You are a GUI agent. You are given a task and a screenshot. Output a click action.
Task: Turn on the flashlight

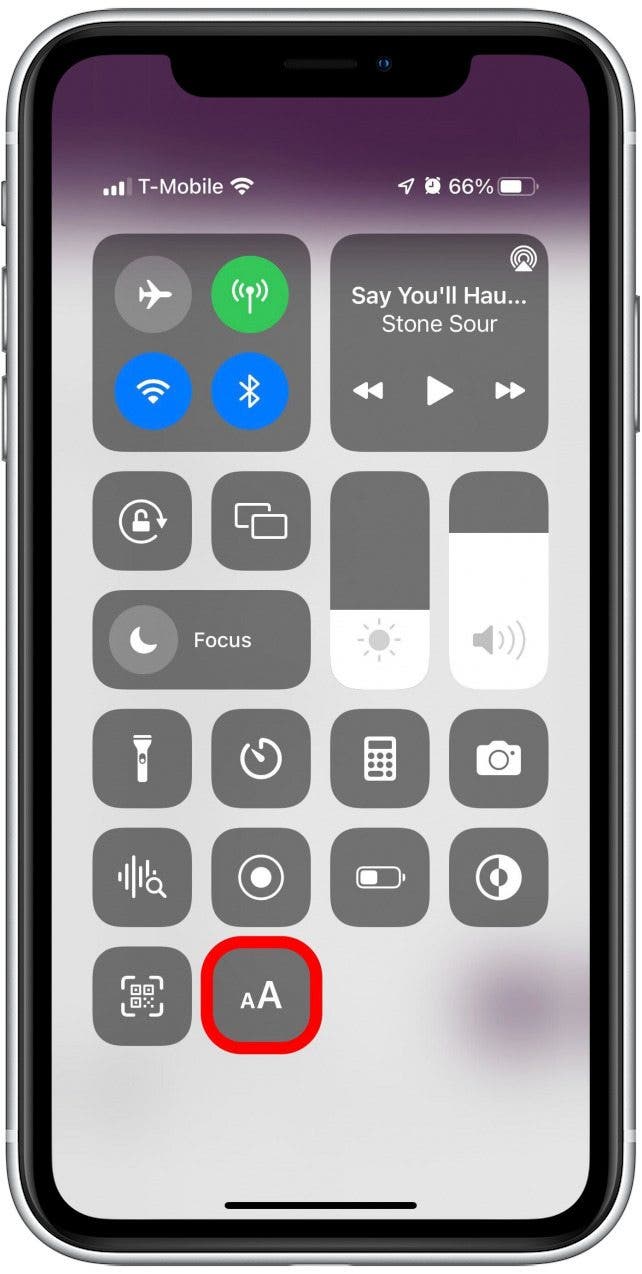coord(142,759)
